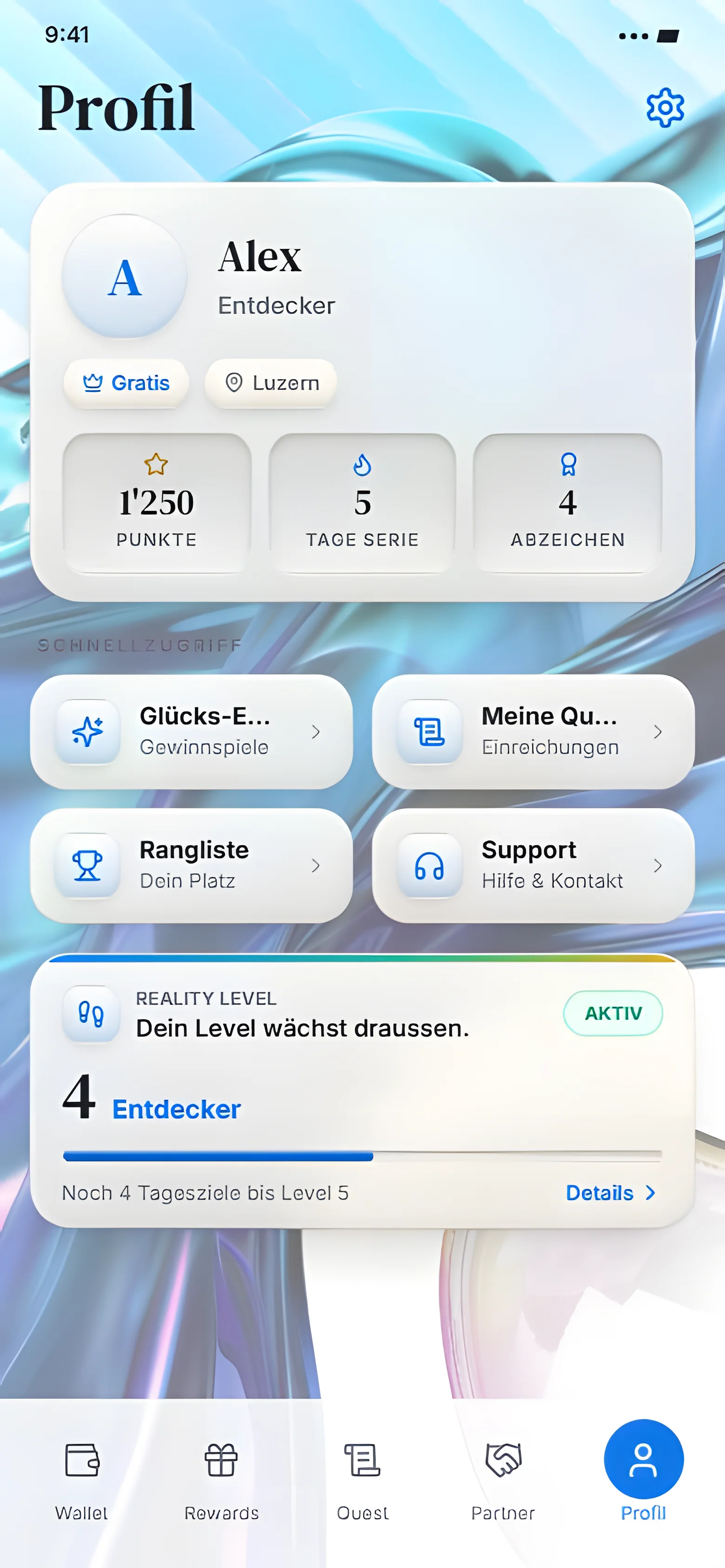Open Meine Qu... Einreichungen shortcut
Screen dimensions: 725x1568
pyautogui.click(x=533, y=732)
